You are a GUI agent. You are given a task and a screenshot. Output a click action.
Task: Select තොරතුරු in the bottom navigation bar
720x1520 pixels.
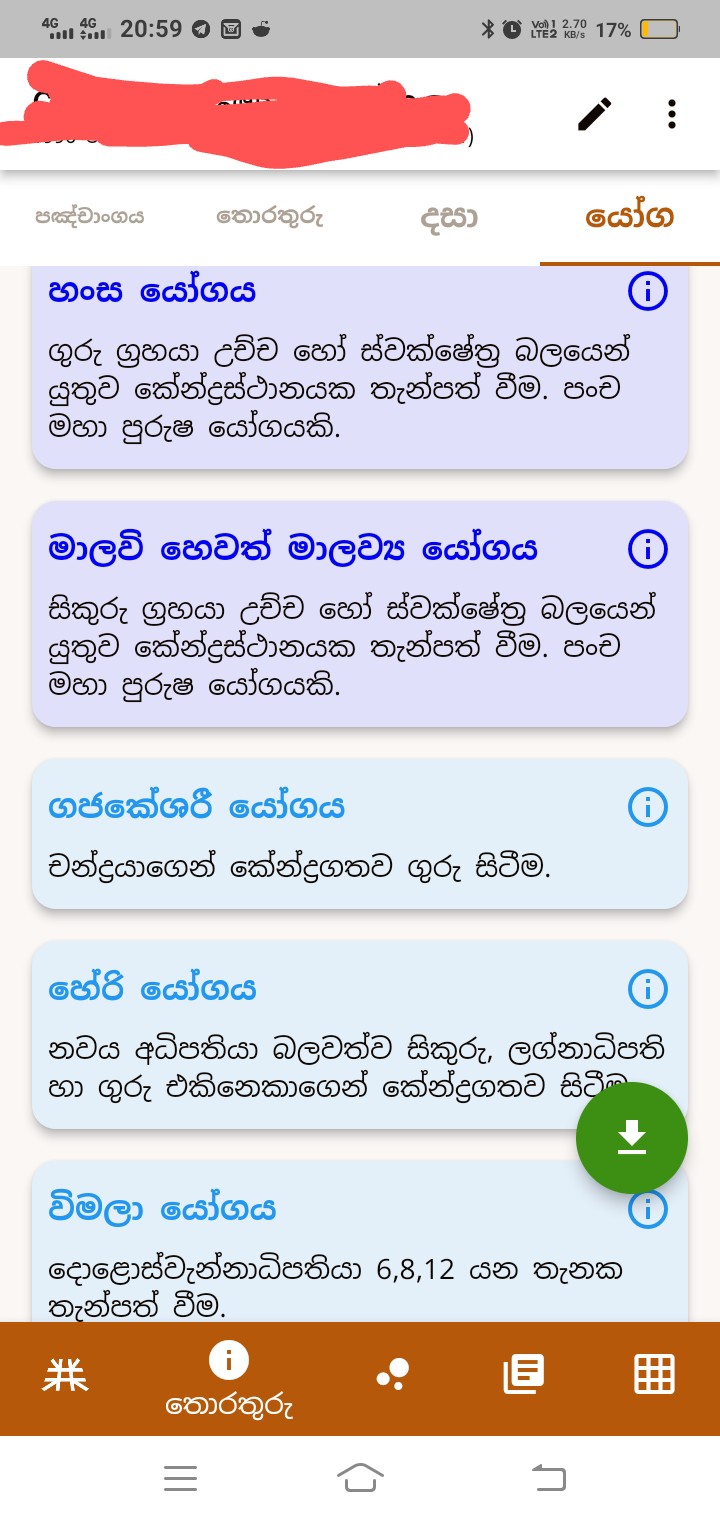pyautogui.click(x=229, y=1380)
